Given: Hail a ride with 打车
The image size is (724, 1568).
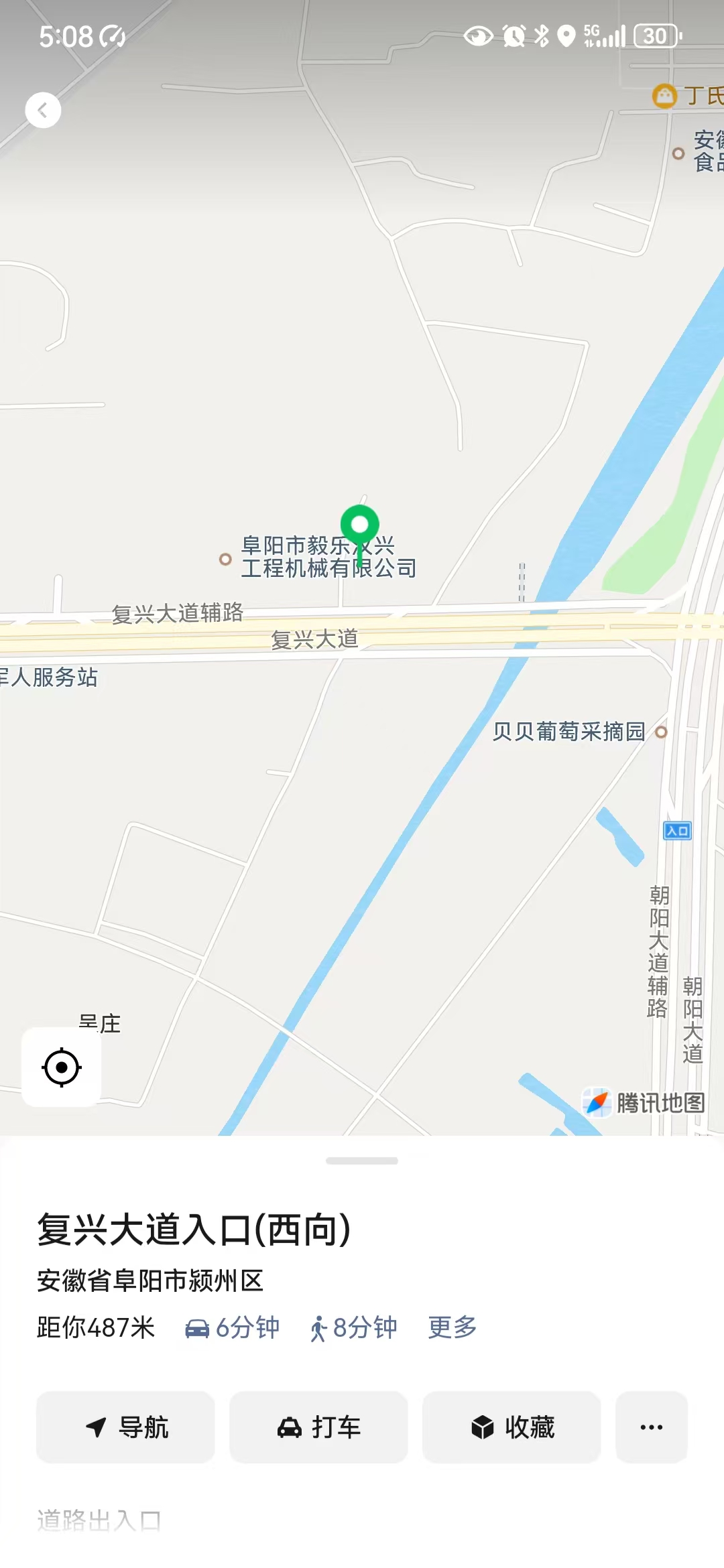Looking at the screenshot, I should [x=318, y=1427].
